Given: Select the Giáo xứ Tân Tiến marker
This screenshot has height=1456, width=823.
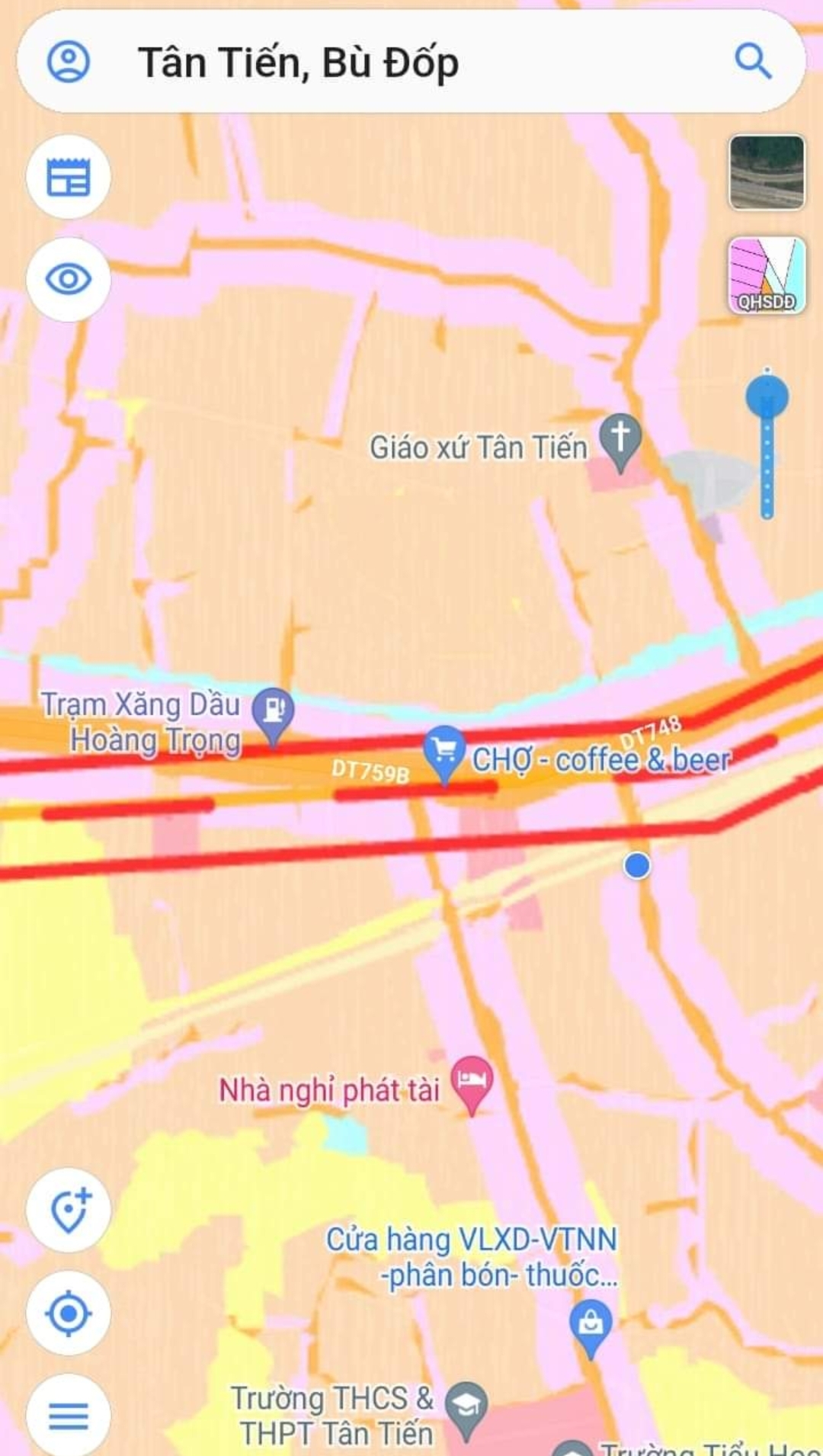Looking at the screenshot, I should click(620, 438).
